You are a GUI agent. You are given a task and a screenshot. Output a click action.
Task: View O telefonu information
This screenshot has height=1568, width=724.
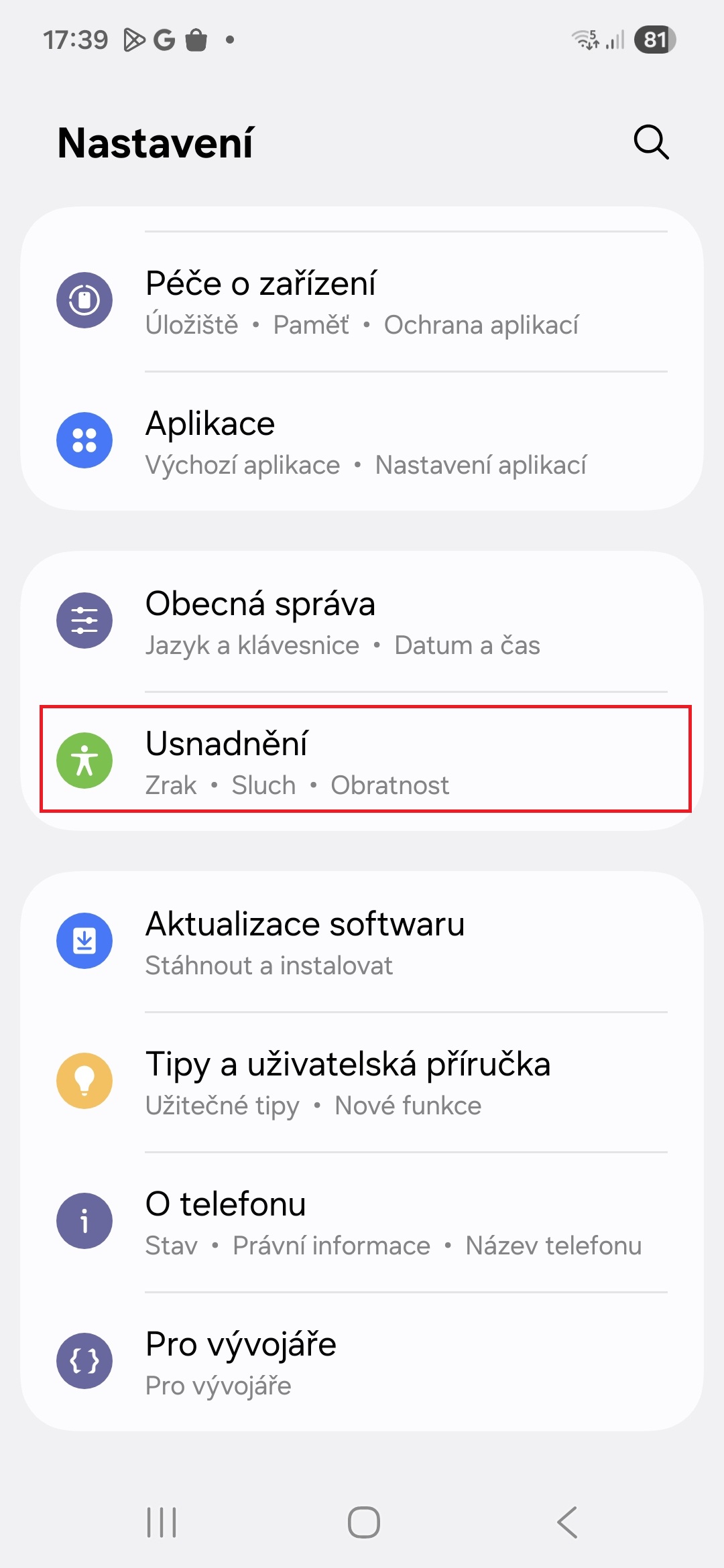coord(362,1222)
